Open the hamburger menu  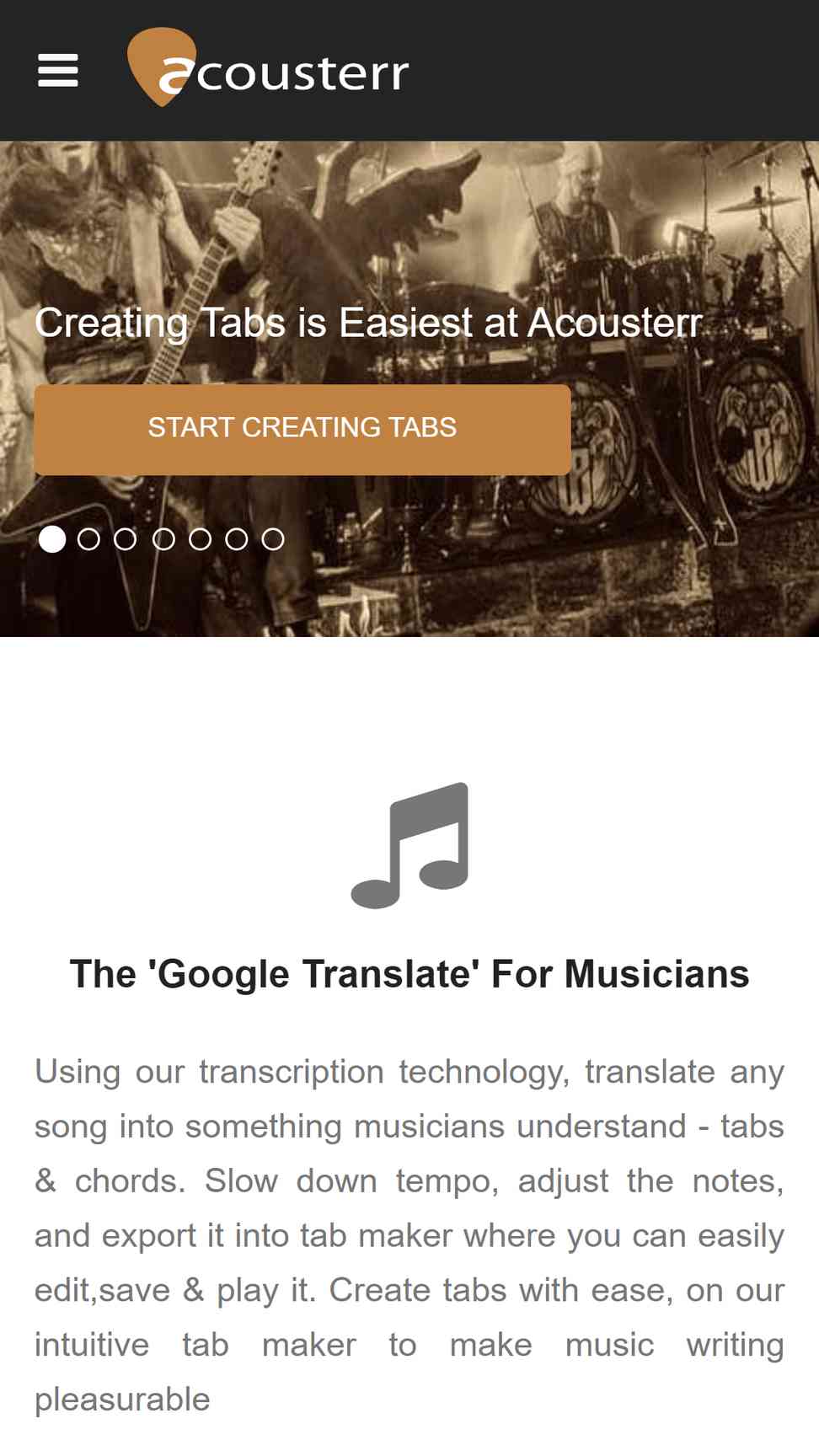[58, 71]
